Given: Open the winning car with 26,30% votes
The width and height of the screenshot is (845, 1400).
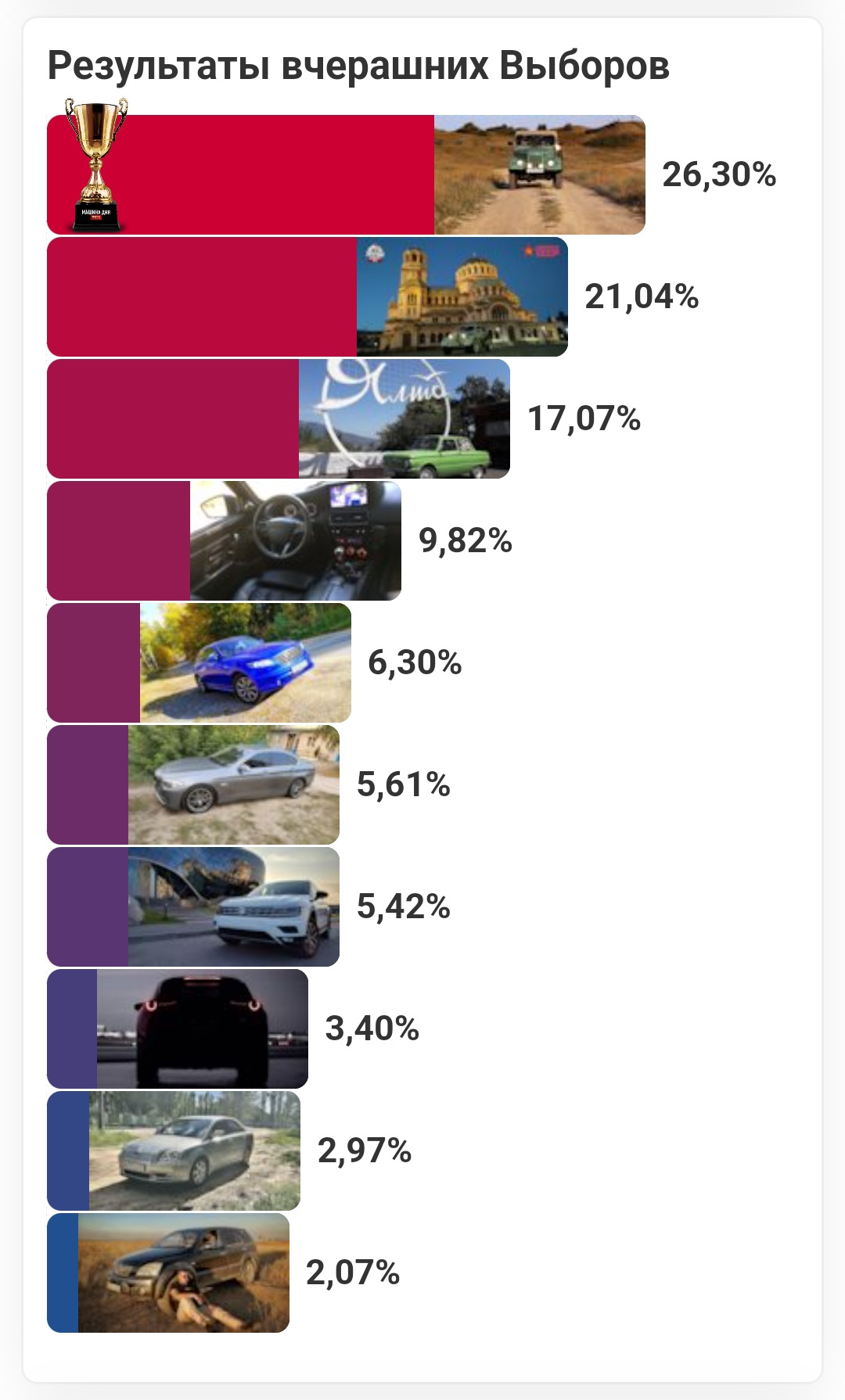Looking at the screenshot, I should (x=539, y=174).
